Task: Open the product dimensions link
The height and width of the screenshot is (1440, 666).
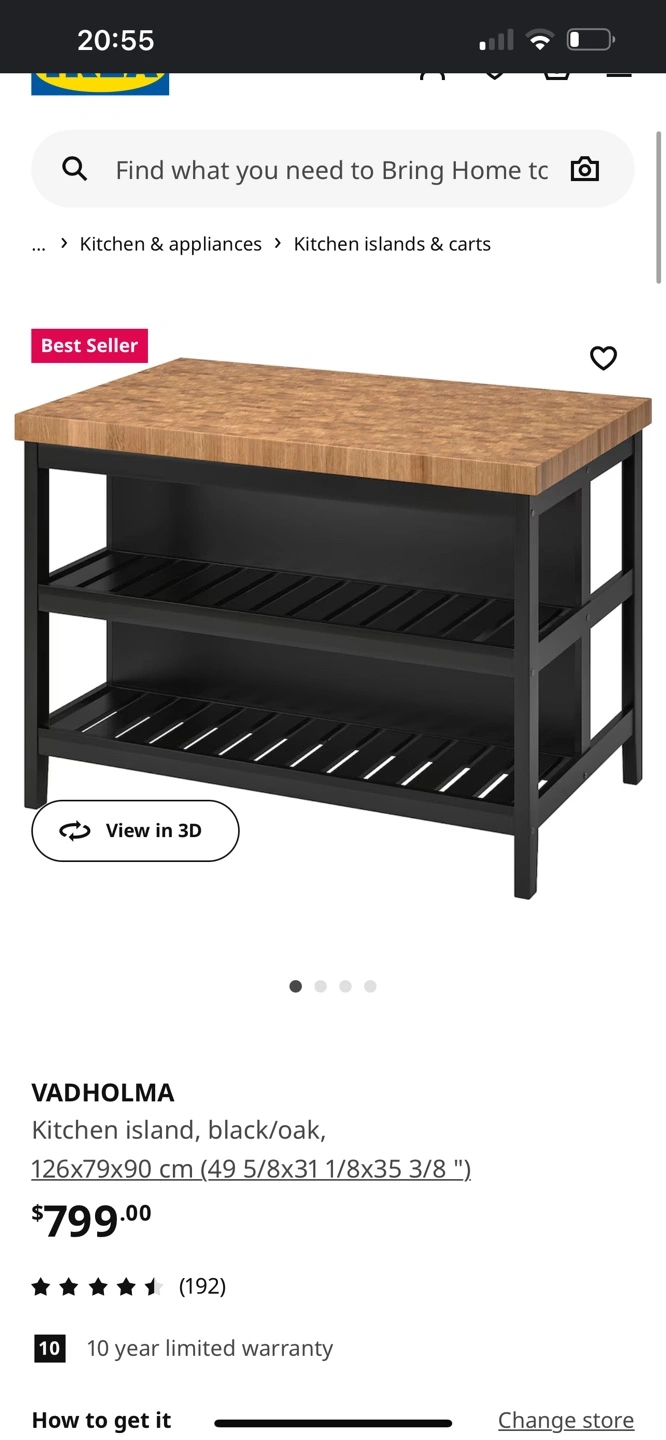Action: point(251,1168)
